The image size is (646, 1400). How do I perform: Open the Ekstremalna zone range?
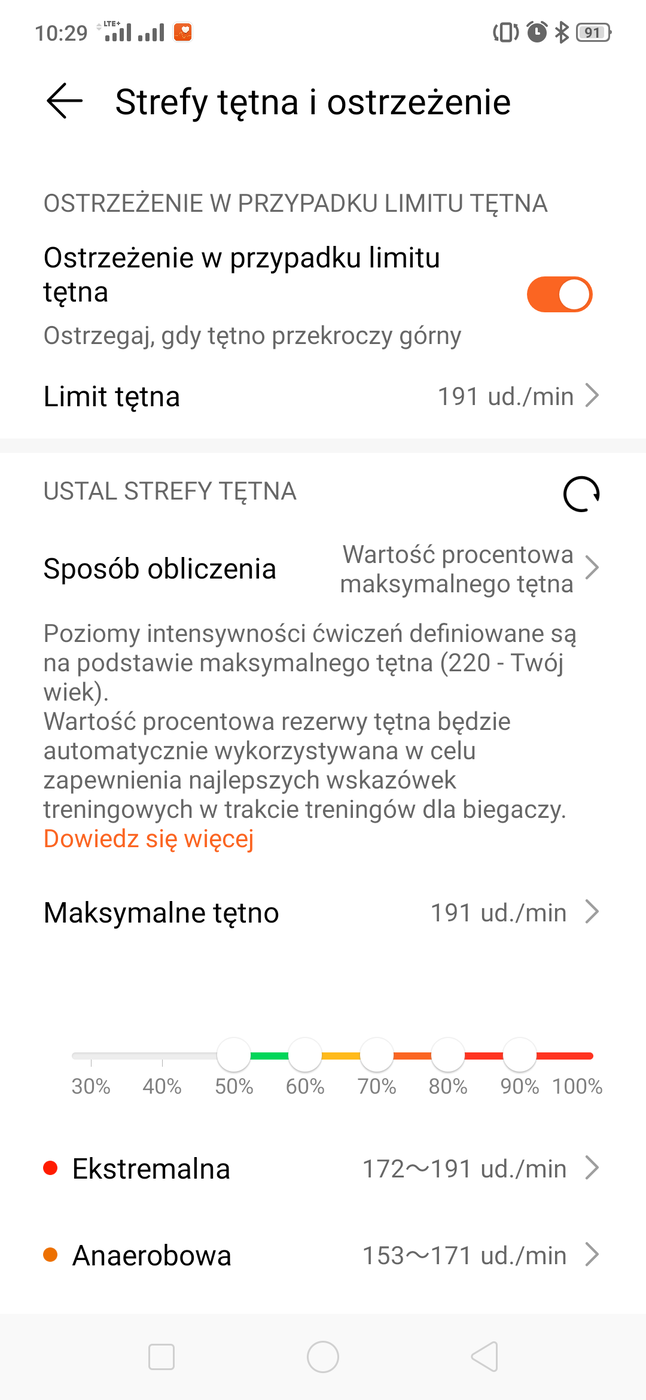pos(322,1169)
